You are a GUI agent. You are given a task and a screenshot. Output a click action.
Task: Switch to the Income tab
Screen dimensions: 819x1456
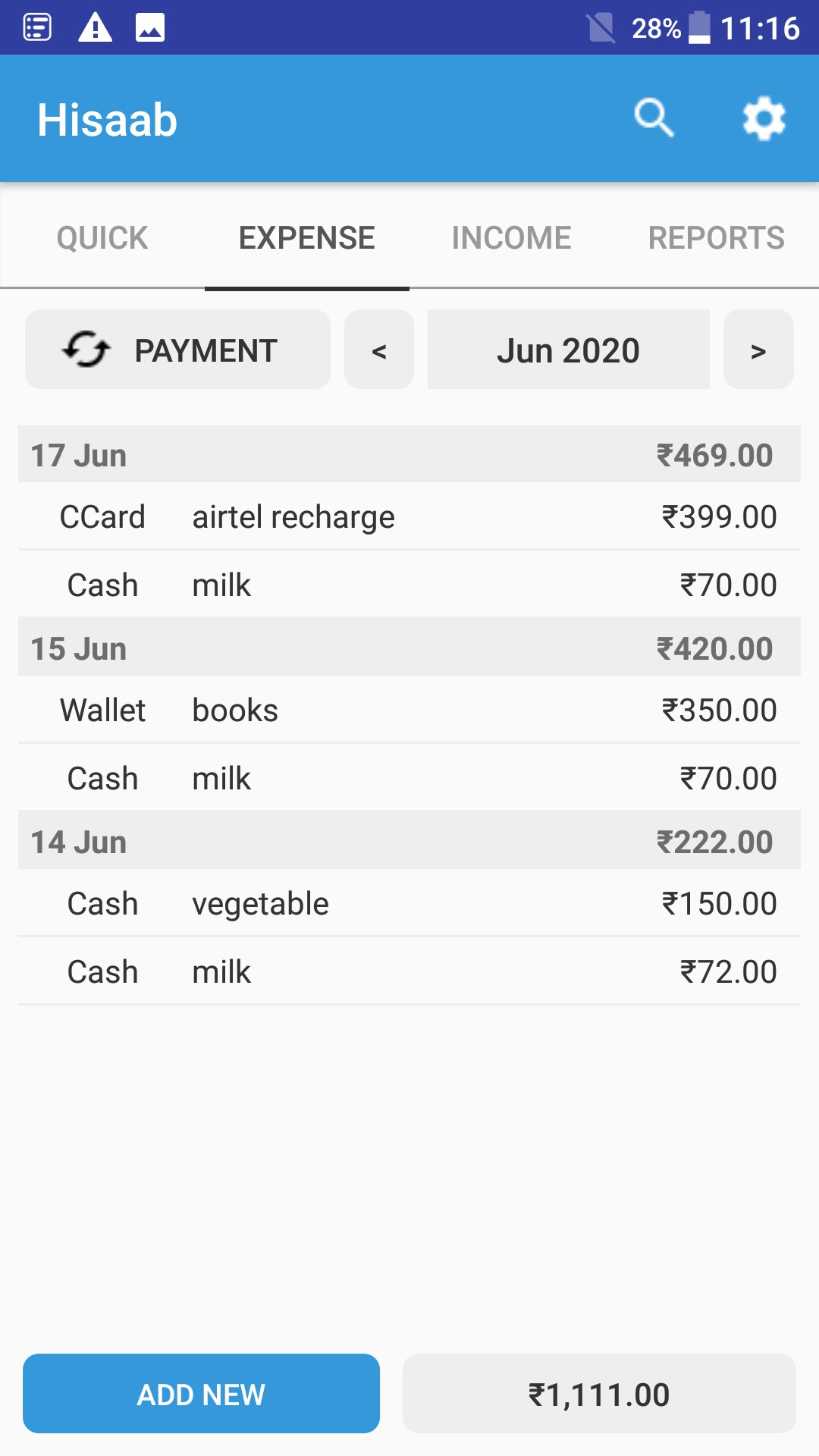tap(511, 238)
